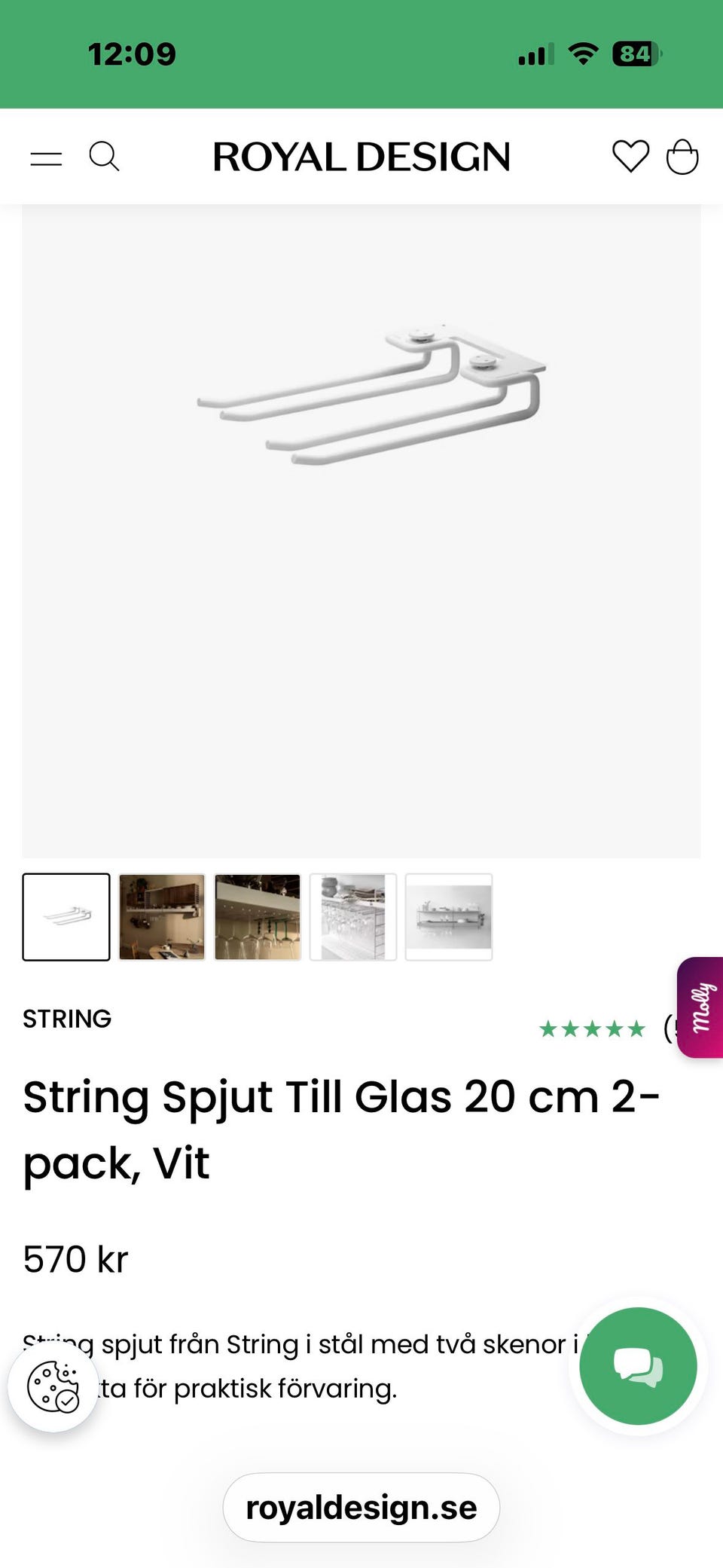Go to Royal Design home via header

click(361, 157)
